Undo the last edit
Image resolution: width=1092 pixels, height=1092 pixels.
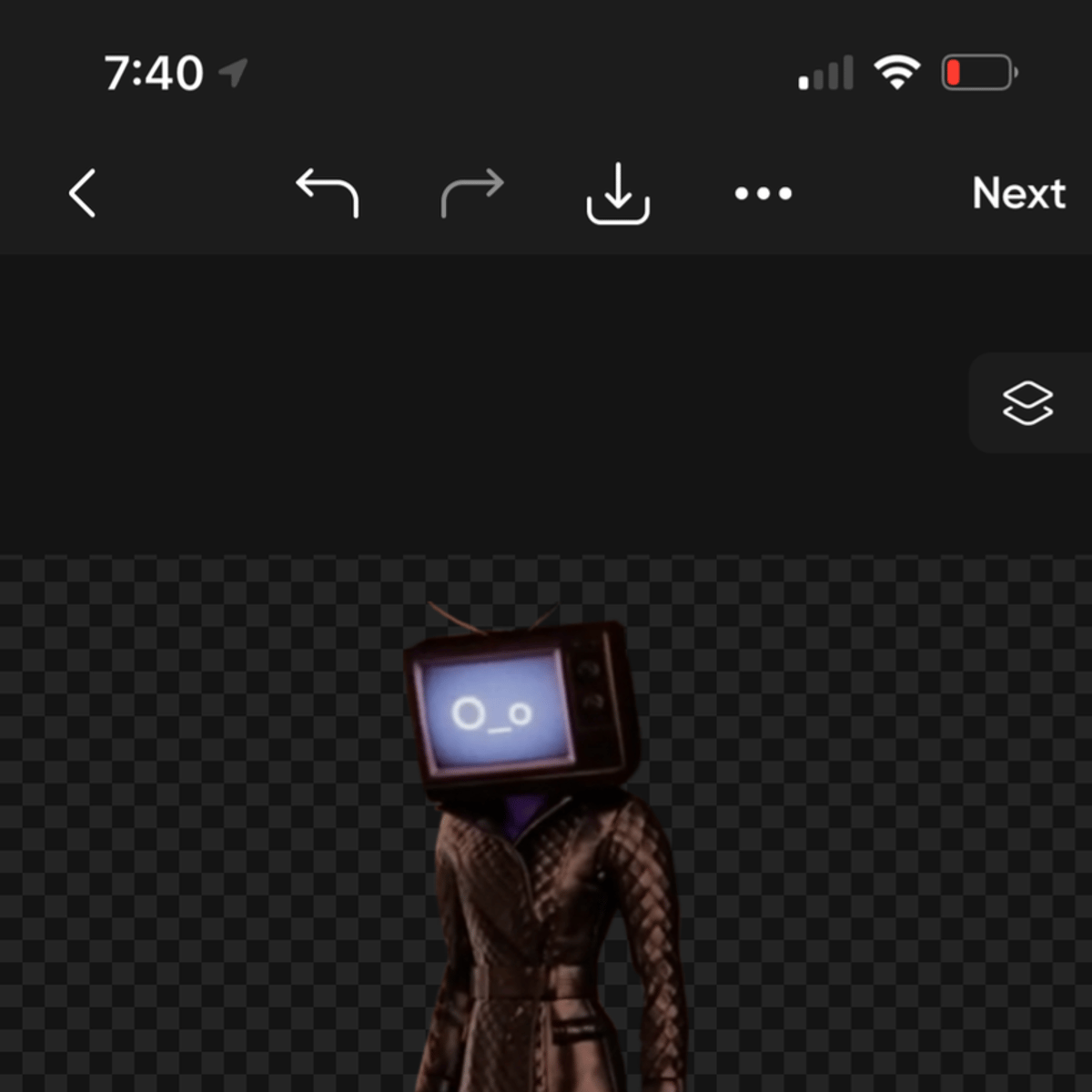tap(328, 193)
